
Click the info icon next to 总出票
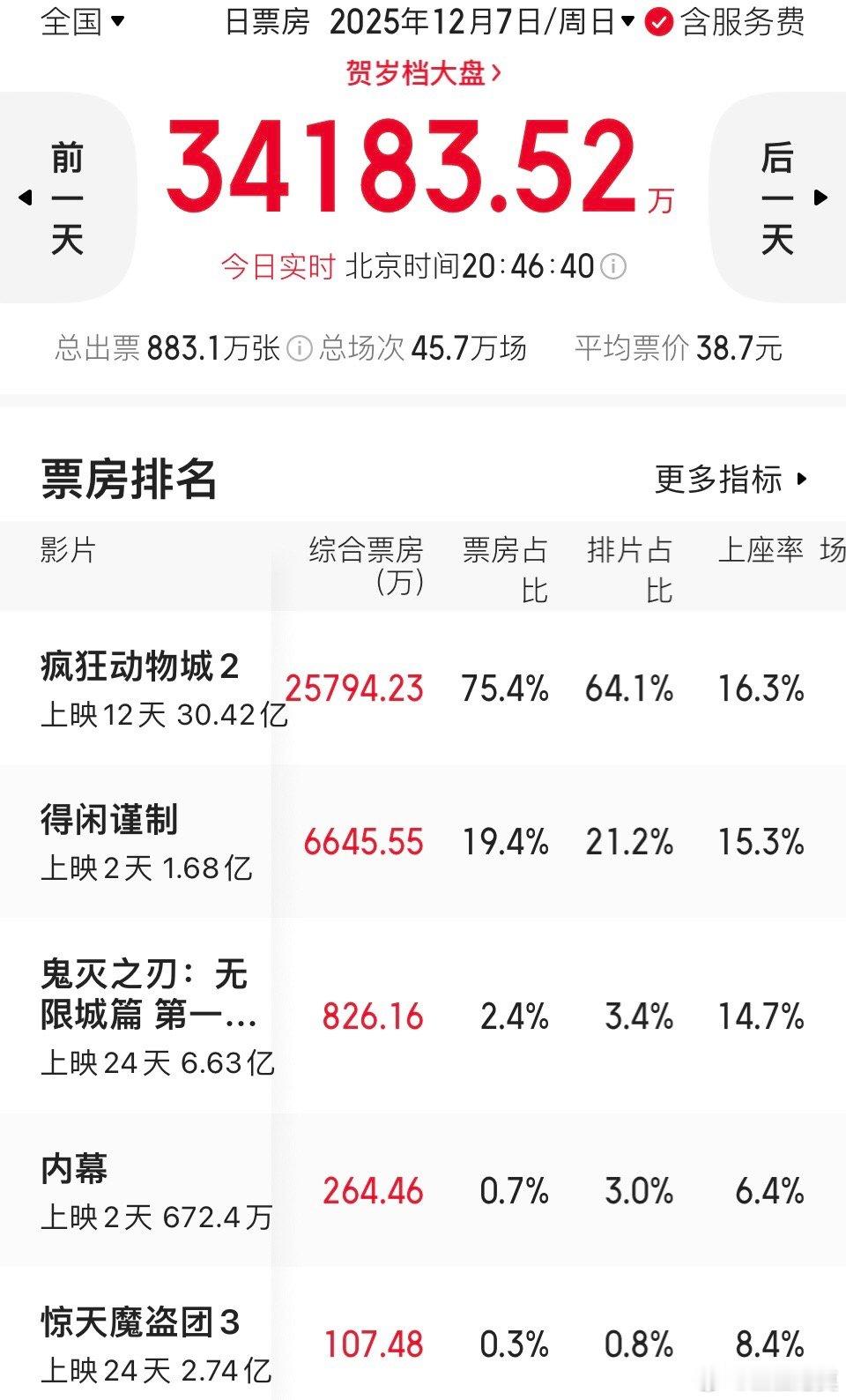301,349
